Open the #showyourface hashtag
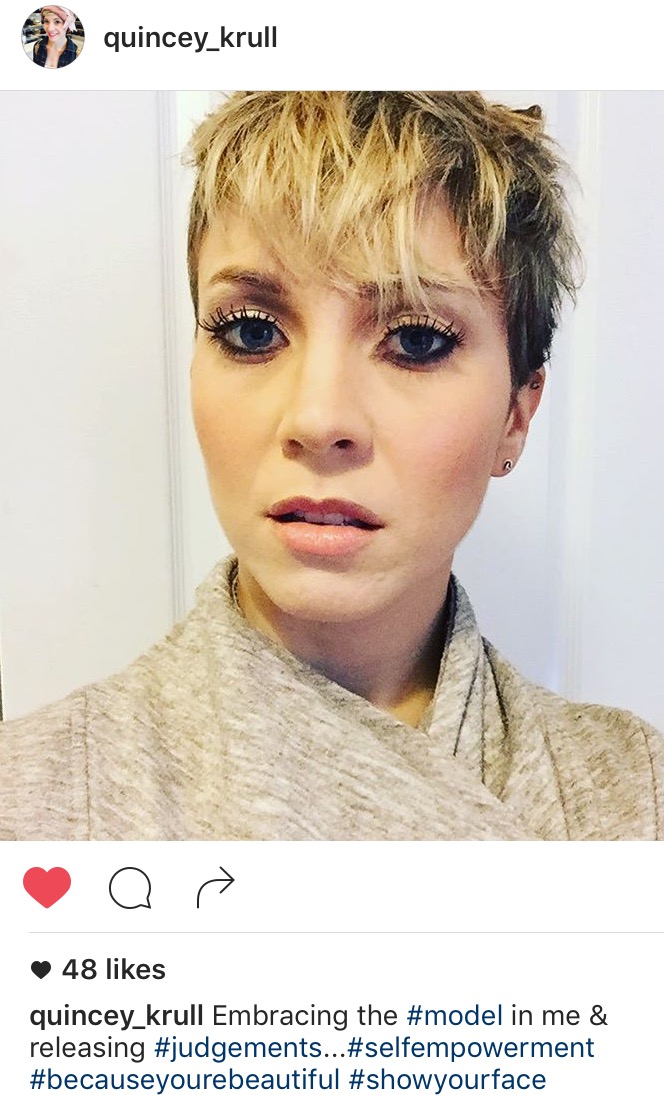The image size is (664, 1095). 447,1080
